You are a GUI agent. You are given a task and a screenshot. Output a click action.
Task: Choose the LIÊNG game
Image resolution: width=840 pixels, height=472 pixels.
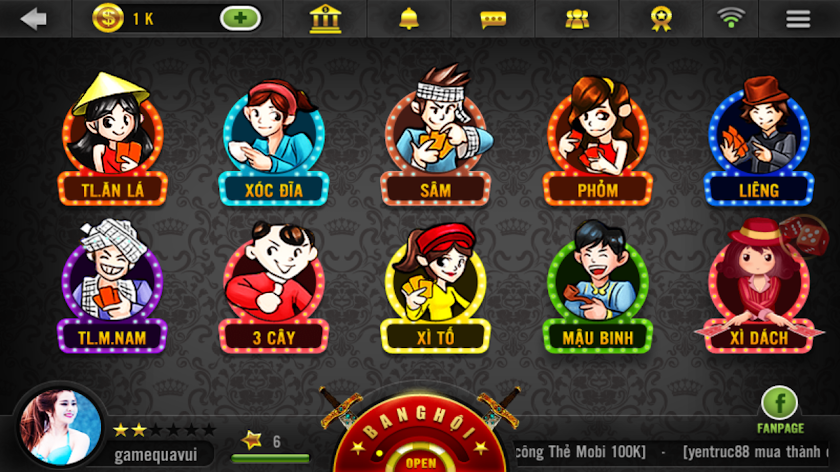click(x=759, y=140)
